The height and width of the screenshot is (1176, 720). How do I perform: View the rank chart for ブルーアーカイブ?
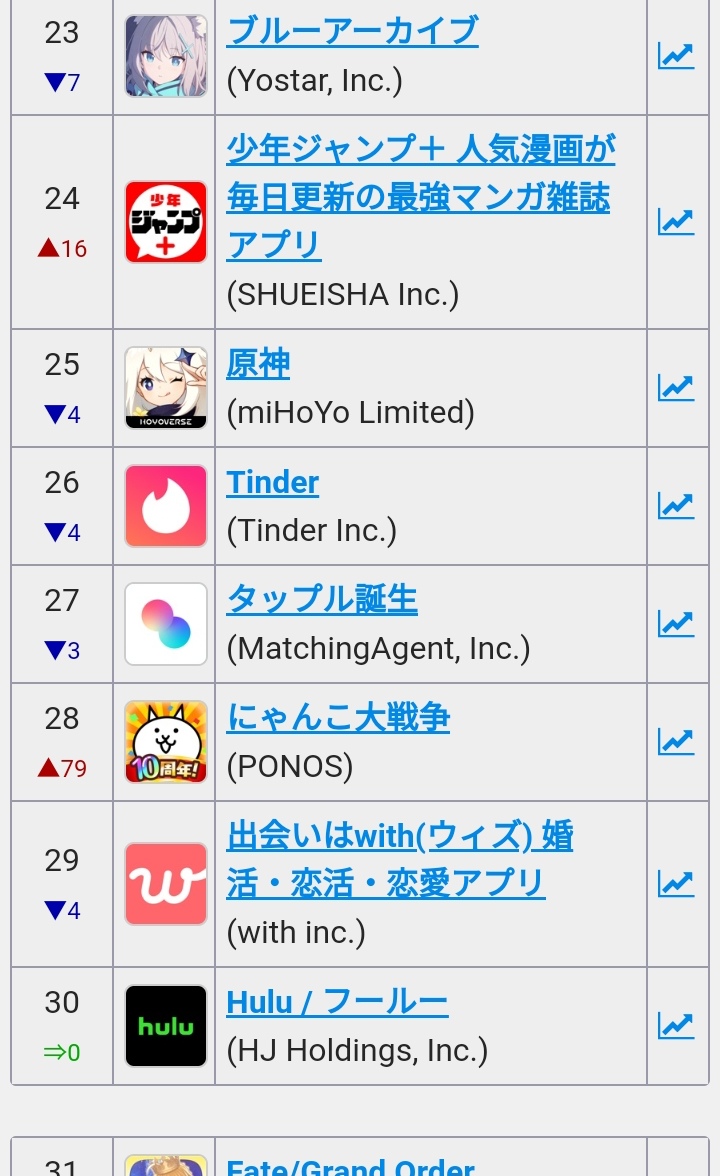tap(676, 56)
